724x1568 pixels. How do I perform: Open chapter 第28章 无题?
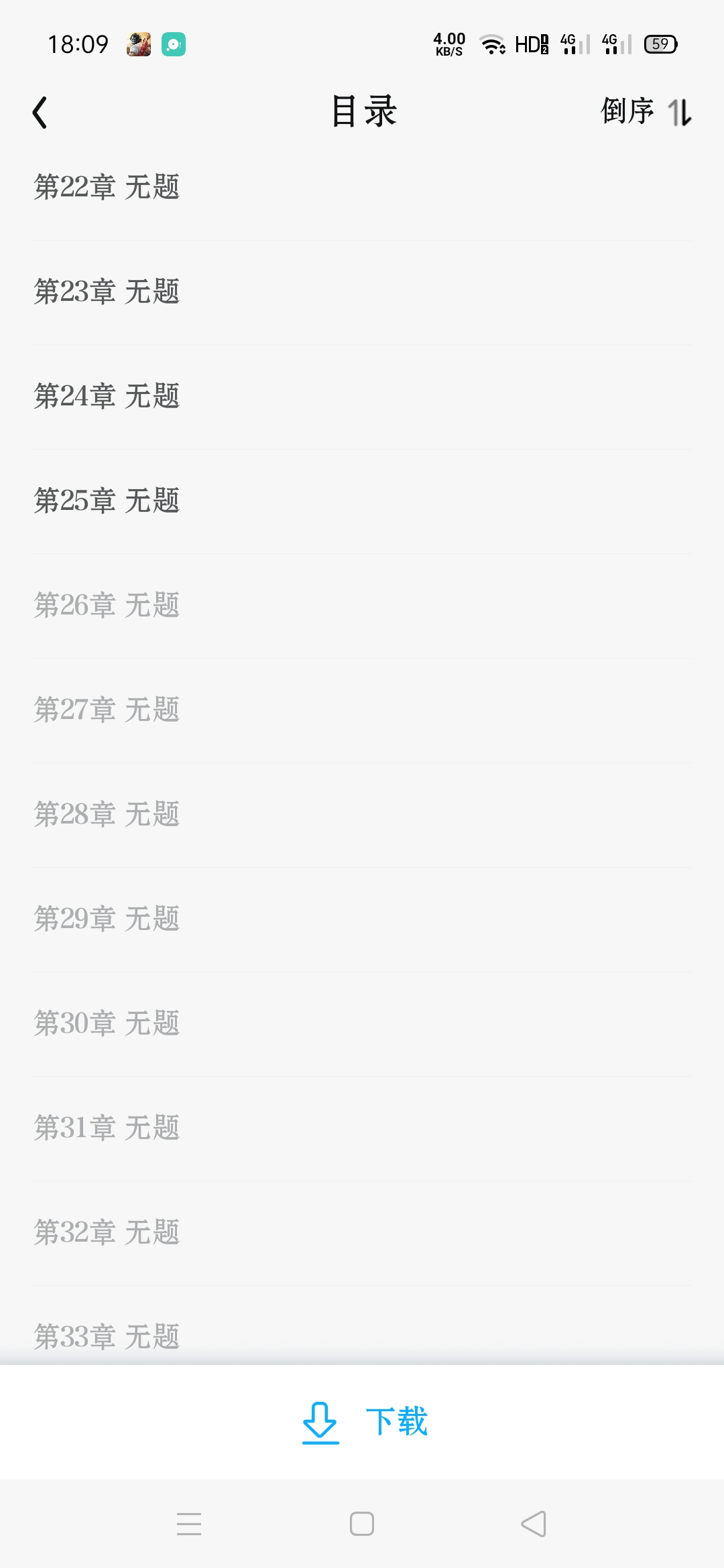click(x=362, y=815)
